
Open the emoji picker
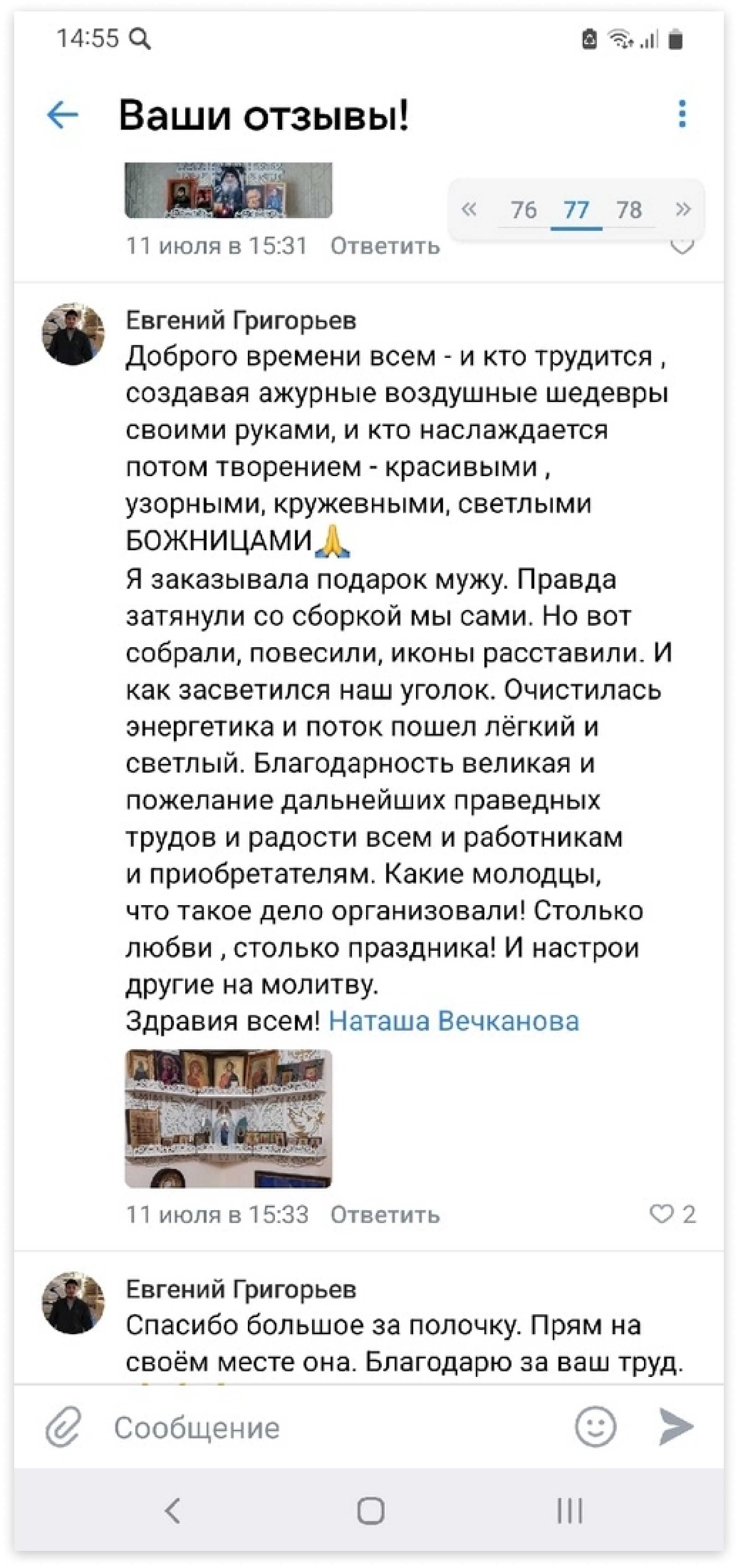coord(595,1426)
